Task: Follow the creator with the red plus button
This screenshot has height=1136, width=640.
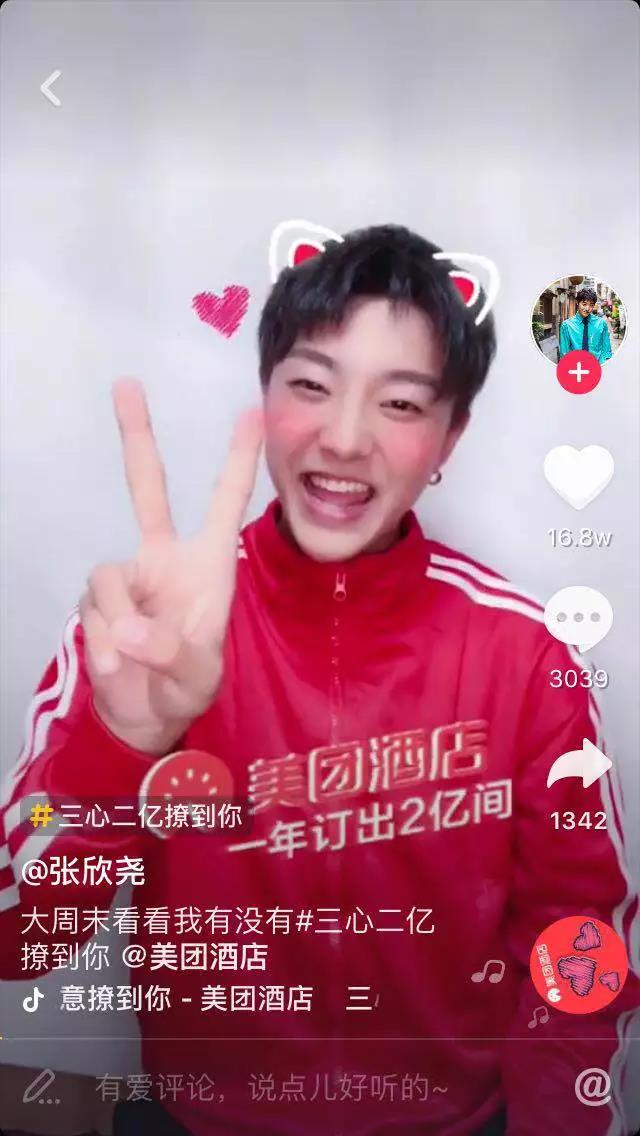Action: [x=579, y=375]
